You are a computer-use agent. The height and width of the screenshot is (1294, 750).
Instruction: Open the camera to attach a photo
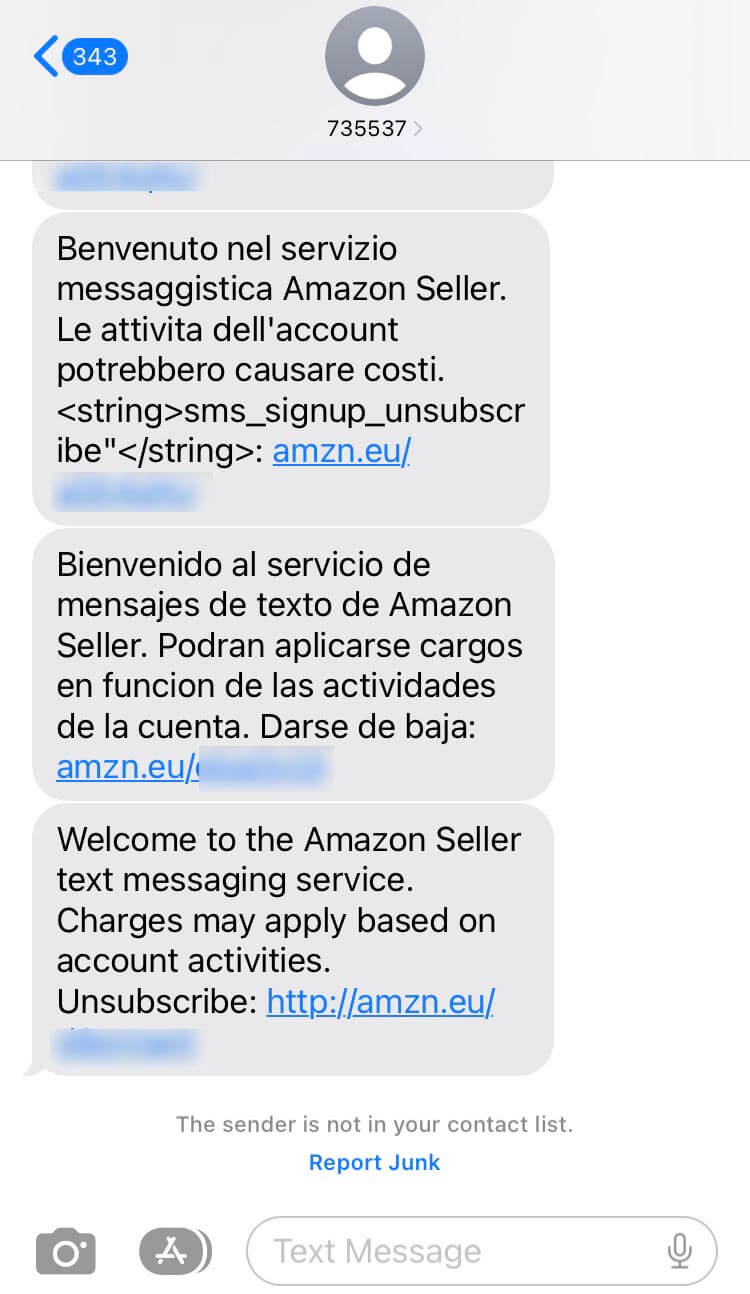pyautogui.click(x=66, y=1250)
